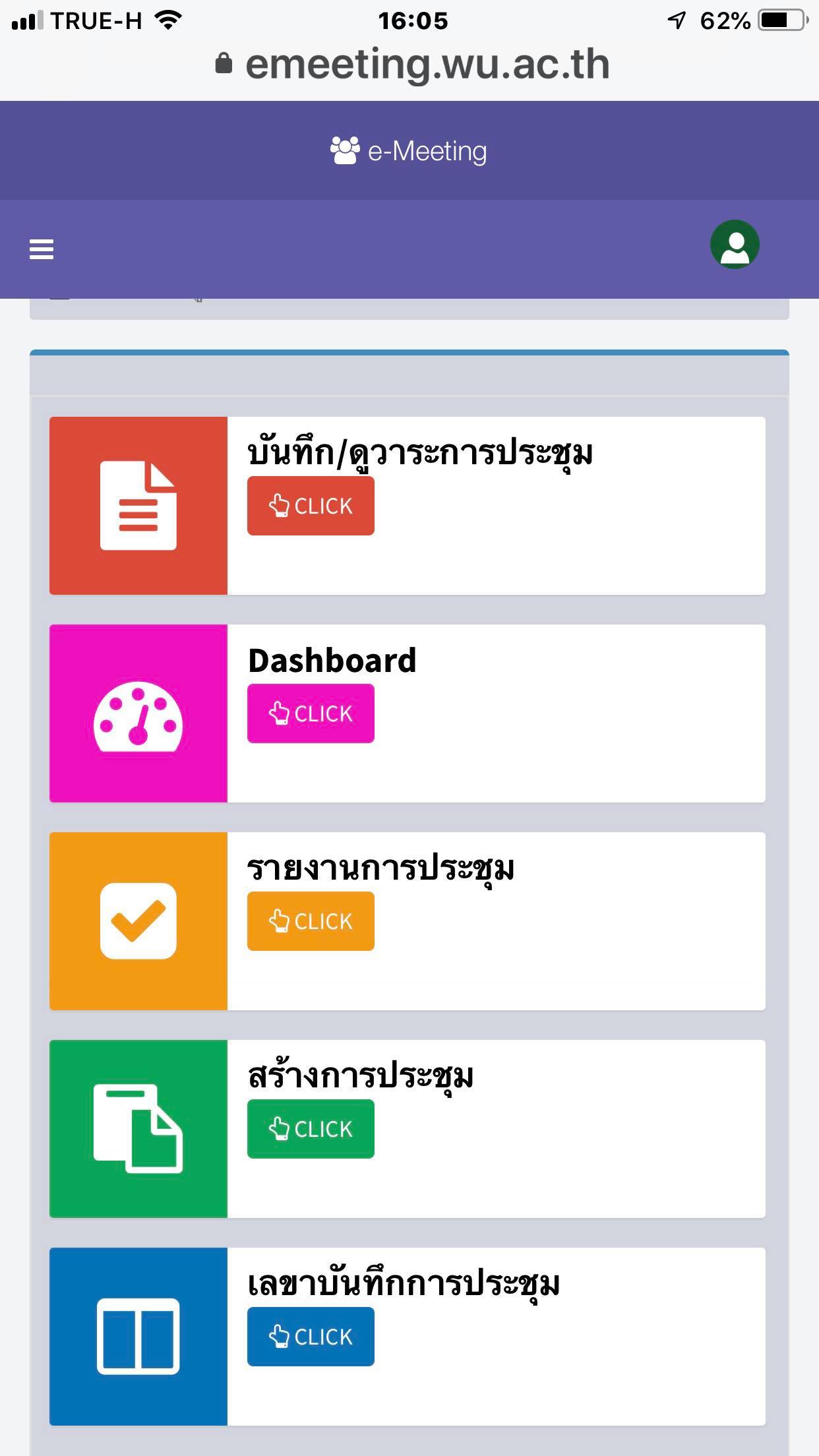The height and width of the screenshot is (1456, 819).
Task: Tap the emeeting.wu.ac.th address bar
Action: (x=413, y=65)
